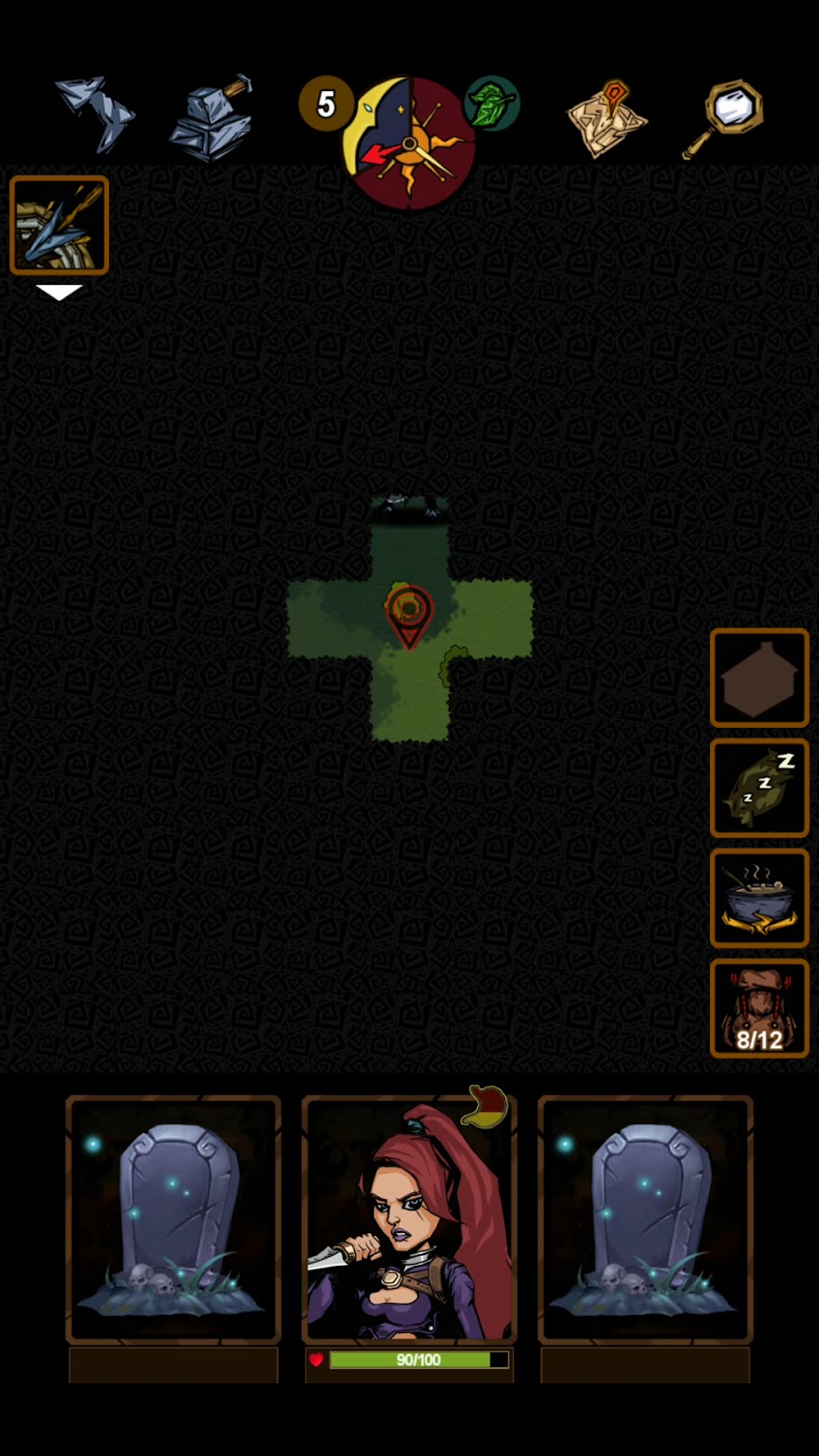
Task: Tap the map tile left of the marker
Action: 329,620
